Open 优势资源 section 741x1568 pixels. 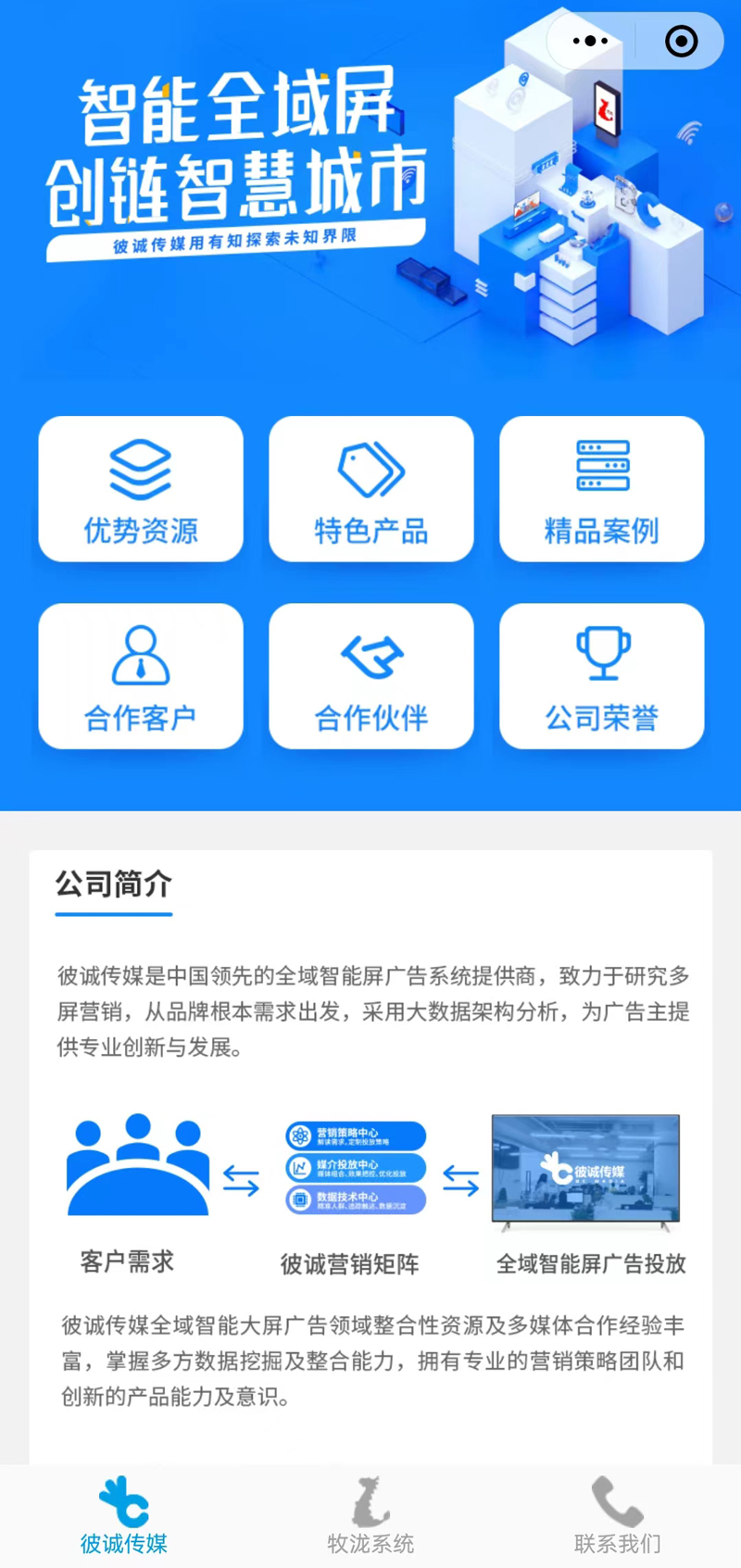pos(141,489)
